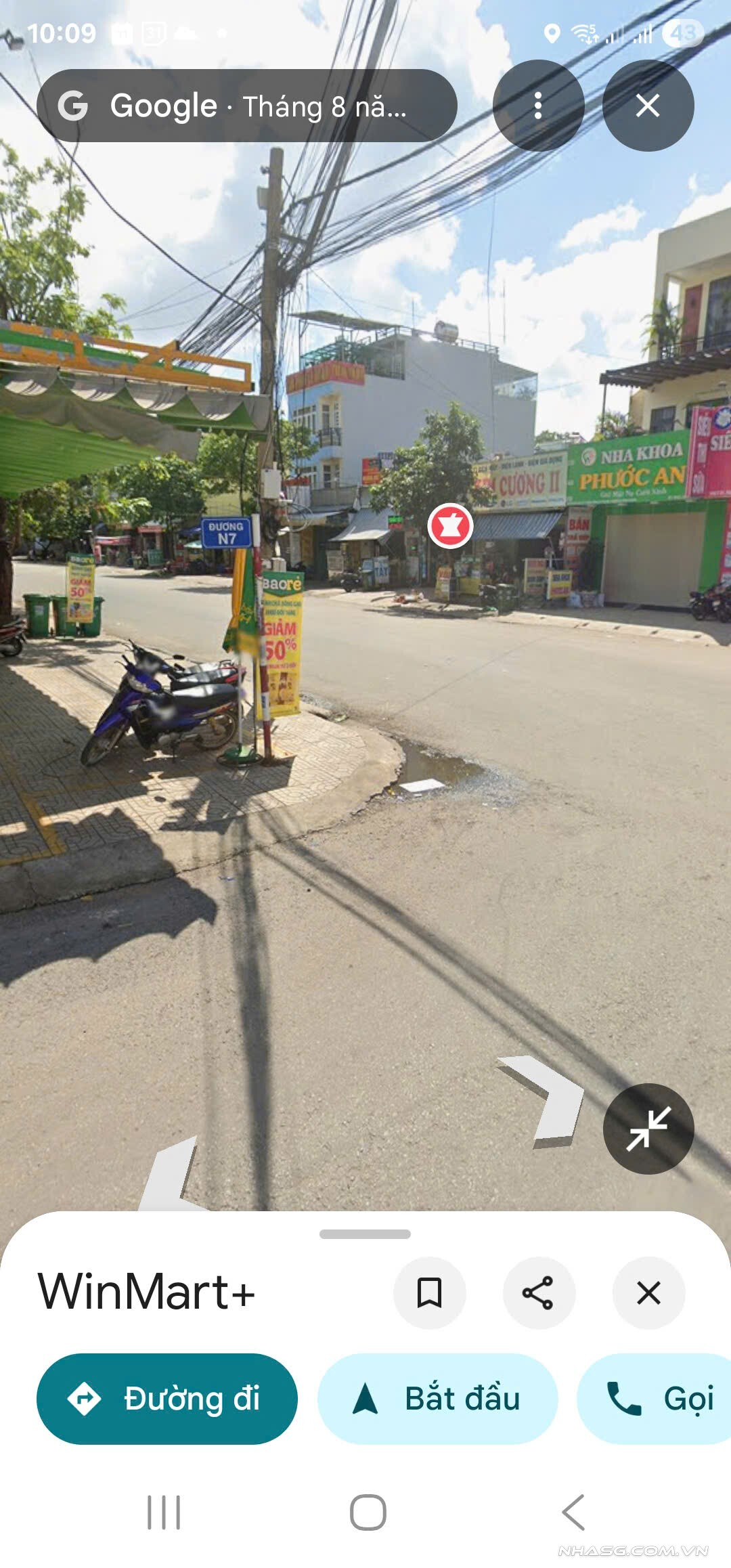
Task: Go back using system navigation
Action: [573, 1512]
